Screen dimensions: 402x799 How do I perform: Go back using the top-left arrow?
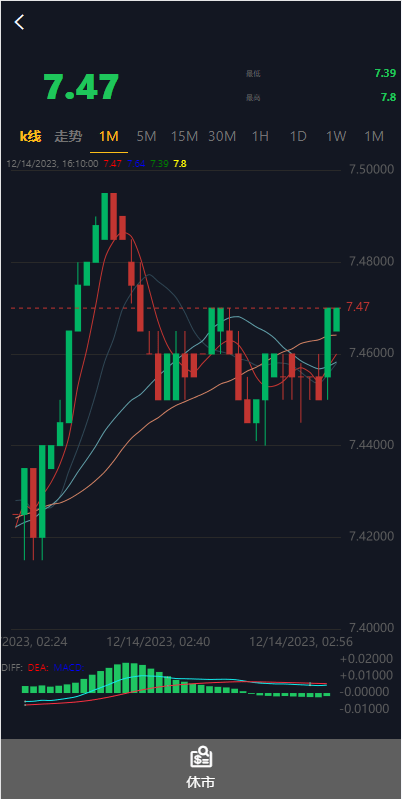(19, 22)
